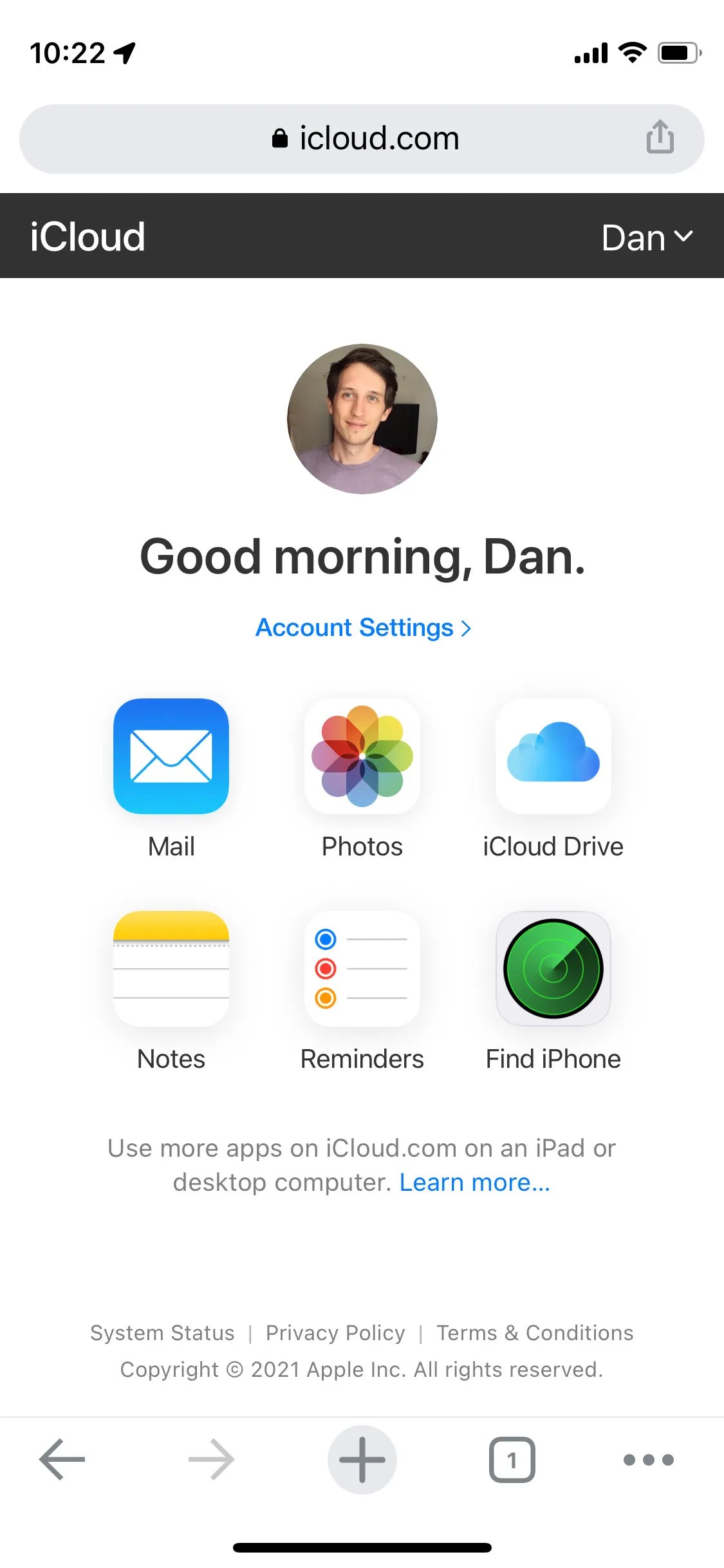Open Find iPhone
Image resolution: width=724 pixels, height=1568 pixels.
553,968
